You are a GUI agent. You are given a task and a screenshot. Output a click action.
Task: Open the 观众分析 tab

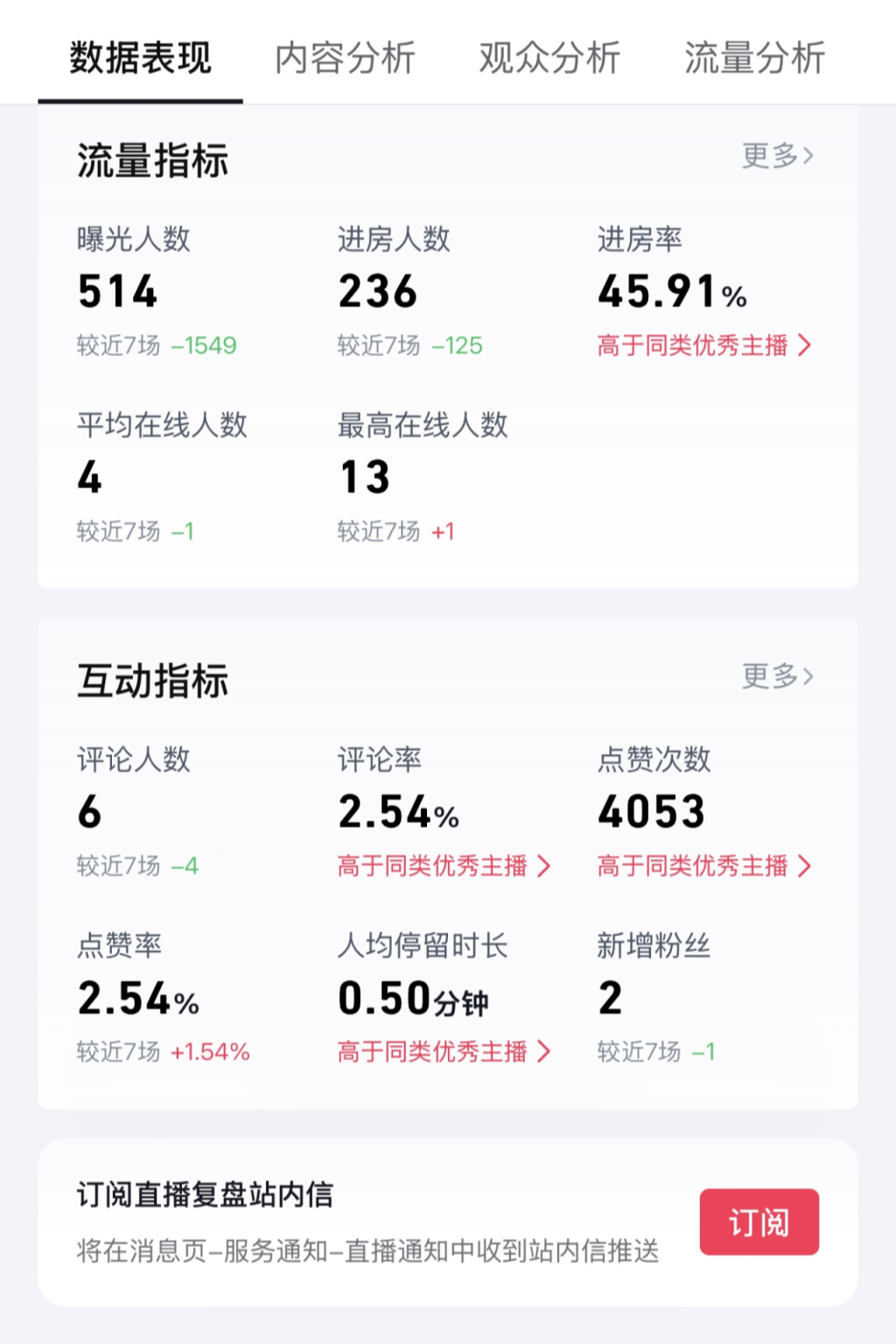[x=549, y=58]
